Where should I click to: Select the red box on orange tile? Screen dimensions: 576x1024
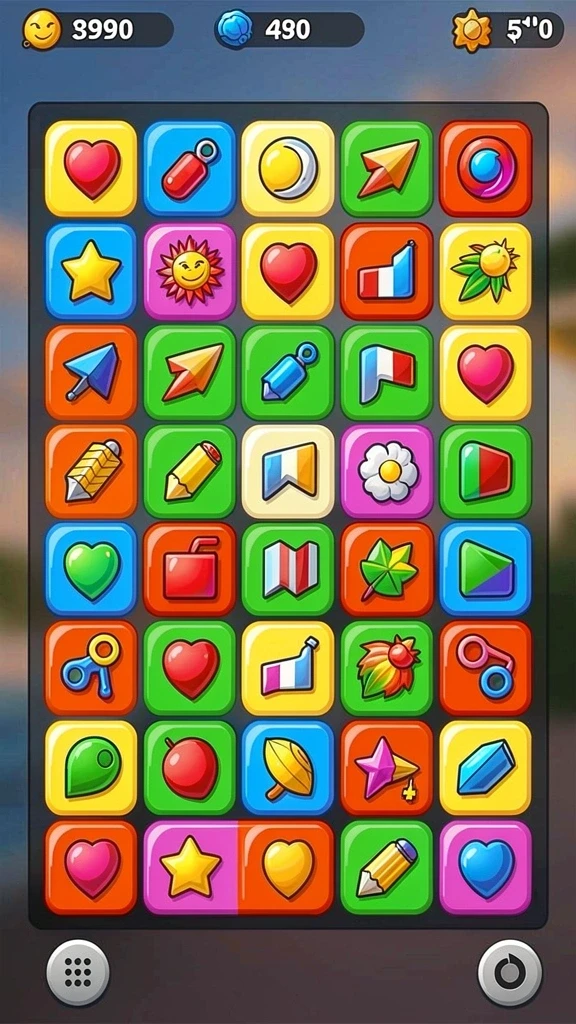pos(189,569)
